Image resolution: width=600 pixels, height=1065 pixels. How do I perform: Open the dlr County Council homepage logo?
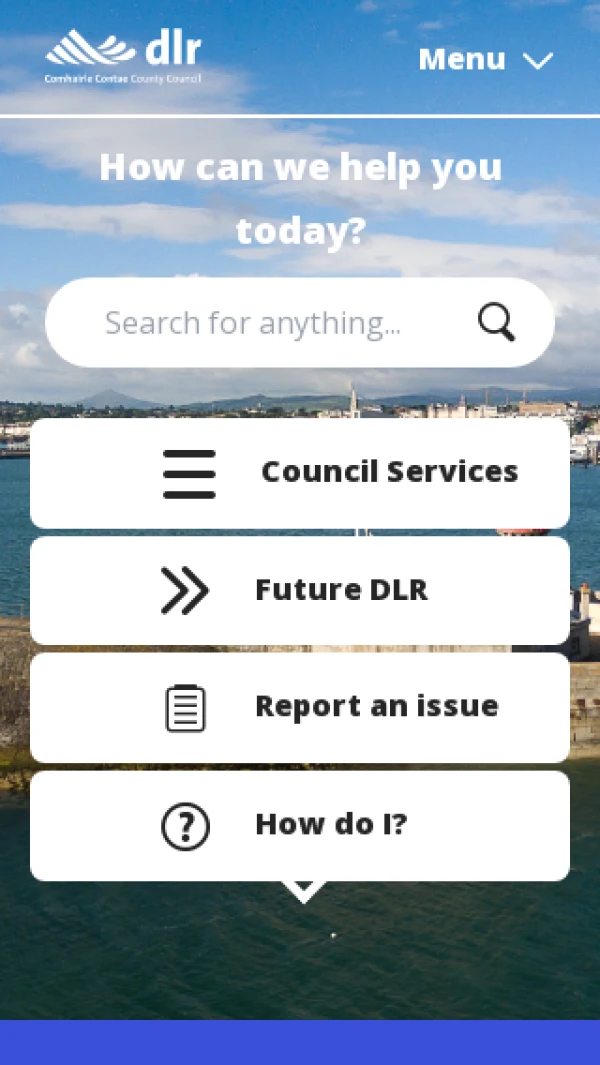click(x=123, y=56)
